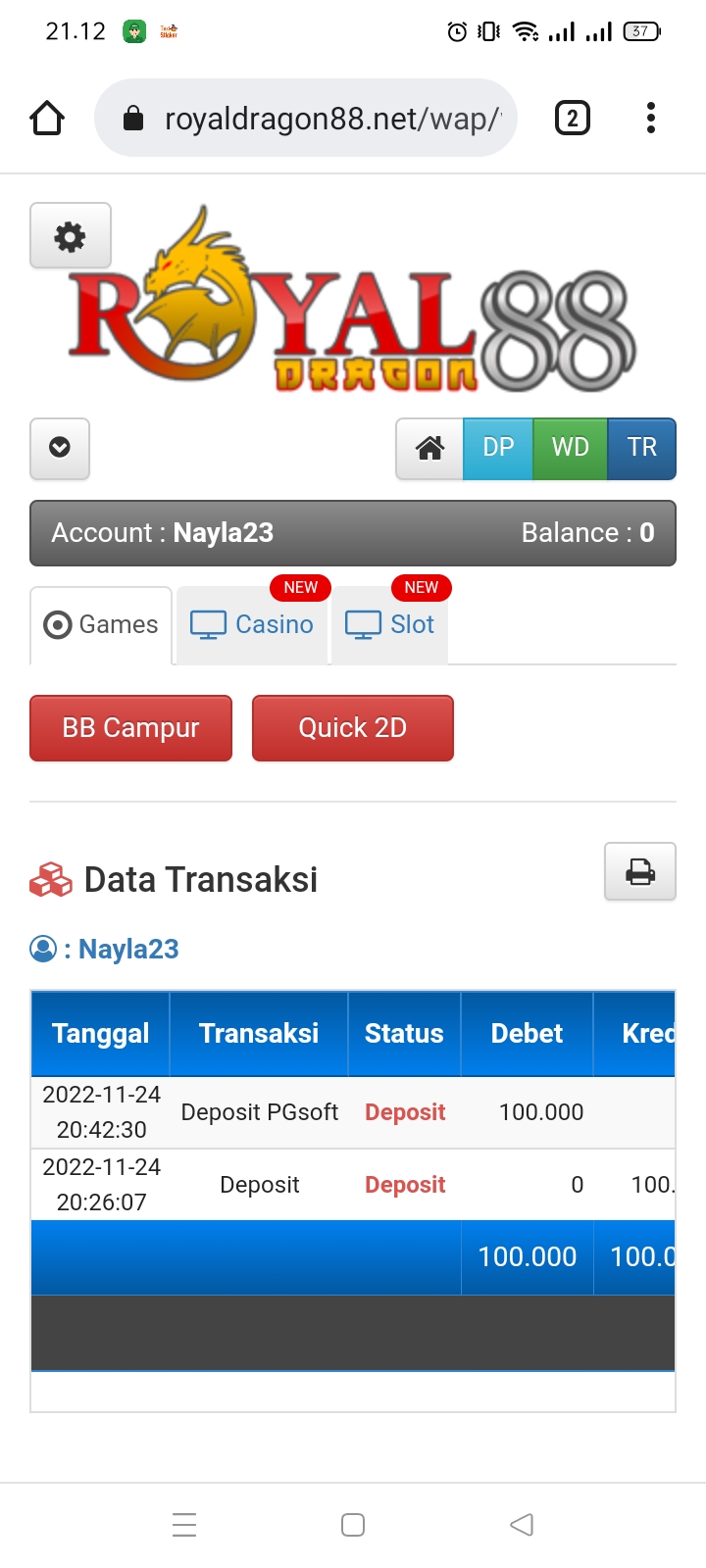
Task: Expand the dropdown arrow button
Action: point(60,448)
